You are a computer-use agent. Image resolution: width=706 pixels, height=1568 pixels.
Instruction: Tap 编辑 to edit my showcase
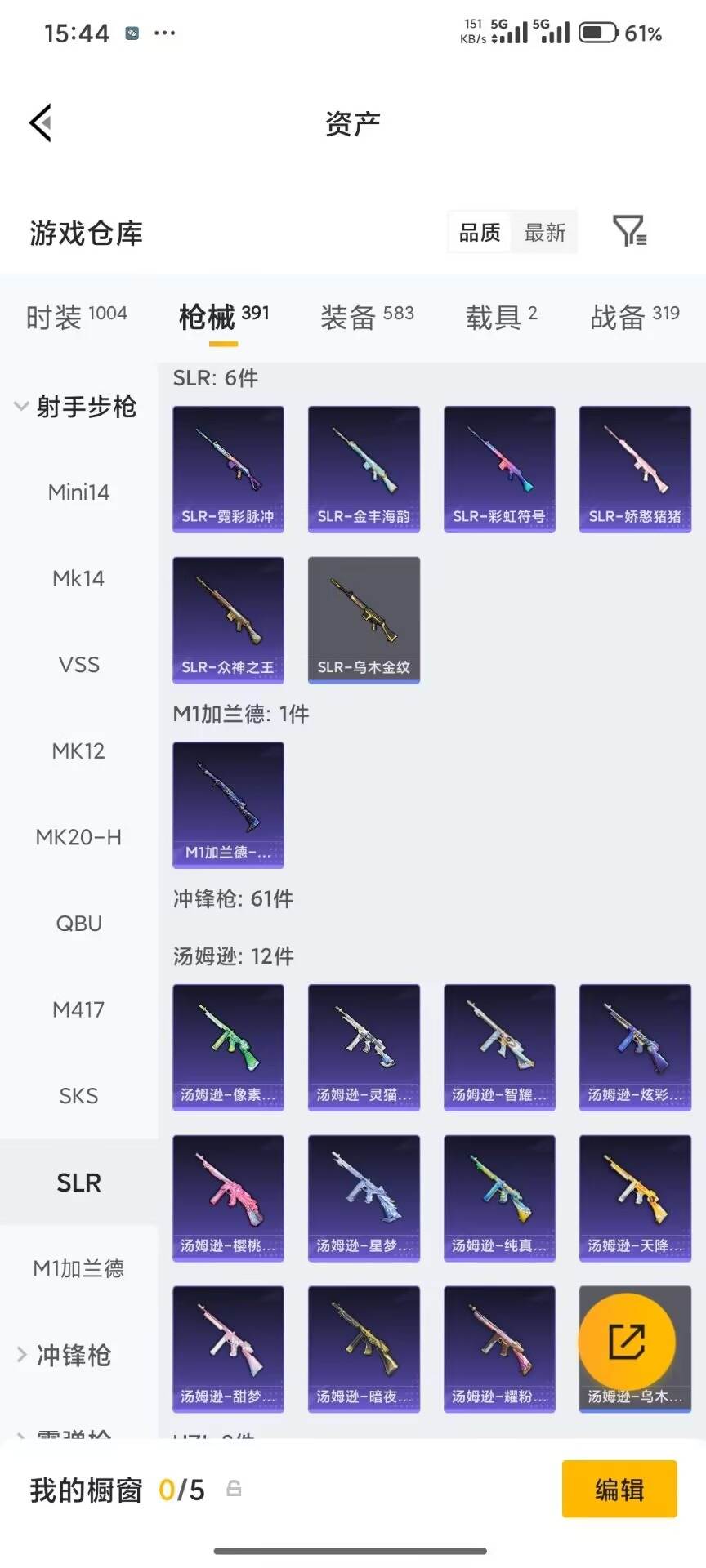(619, 1490)
